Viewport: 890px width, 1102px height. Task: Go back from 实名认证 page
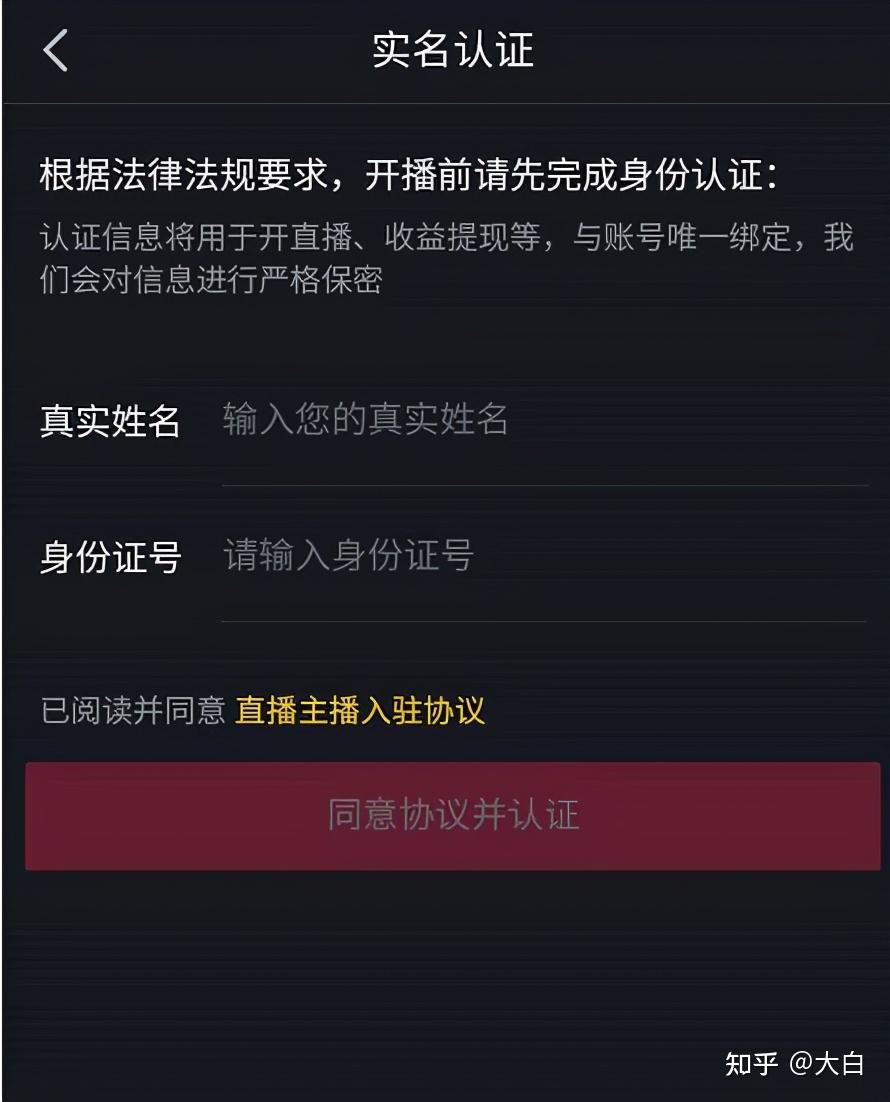coord(56,50)
